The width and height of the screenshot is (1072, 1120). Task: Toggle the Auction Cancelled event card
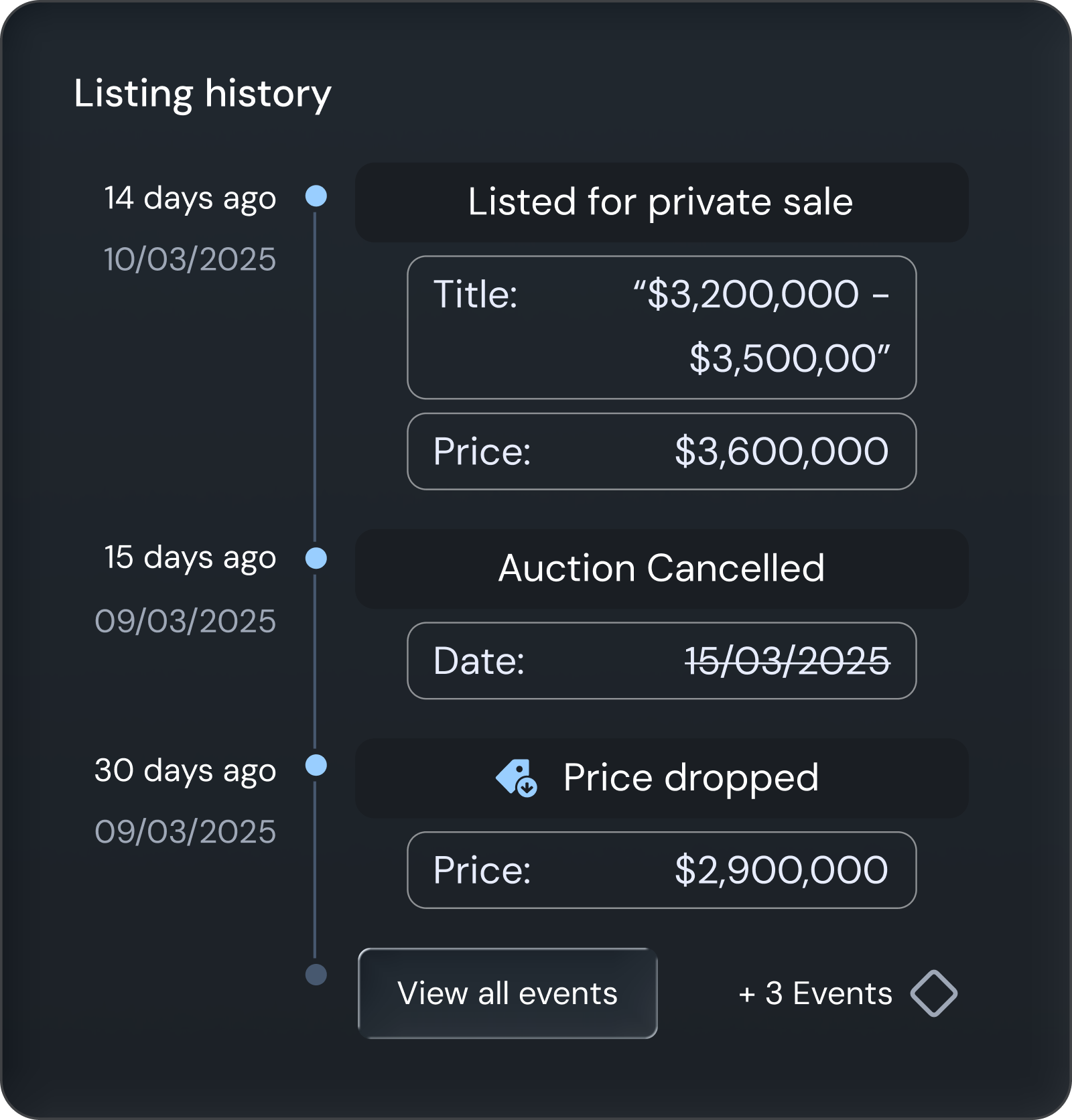tap(662, 569)
